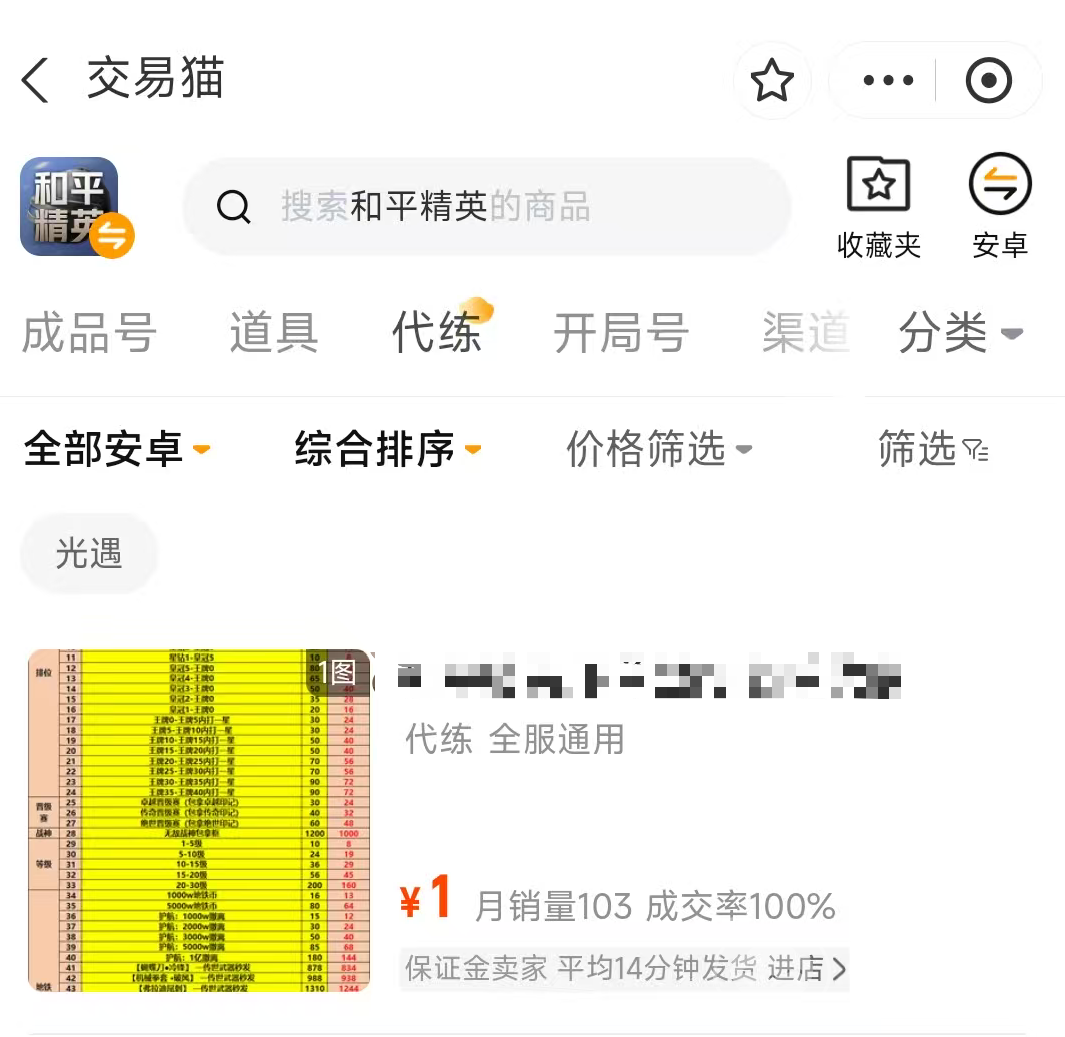The width and height of the screenshot is (1065, 1037).
Task: Search 和平精英 products
Action: pos(486,207)
